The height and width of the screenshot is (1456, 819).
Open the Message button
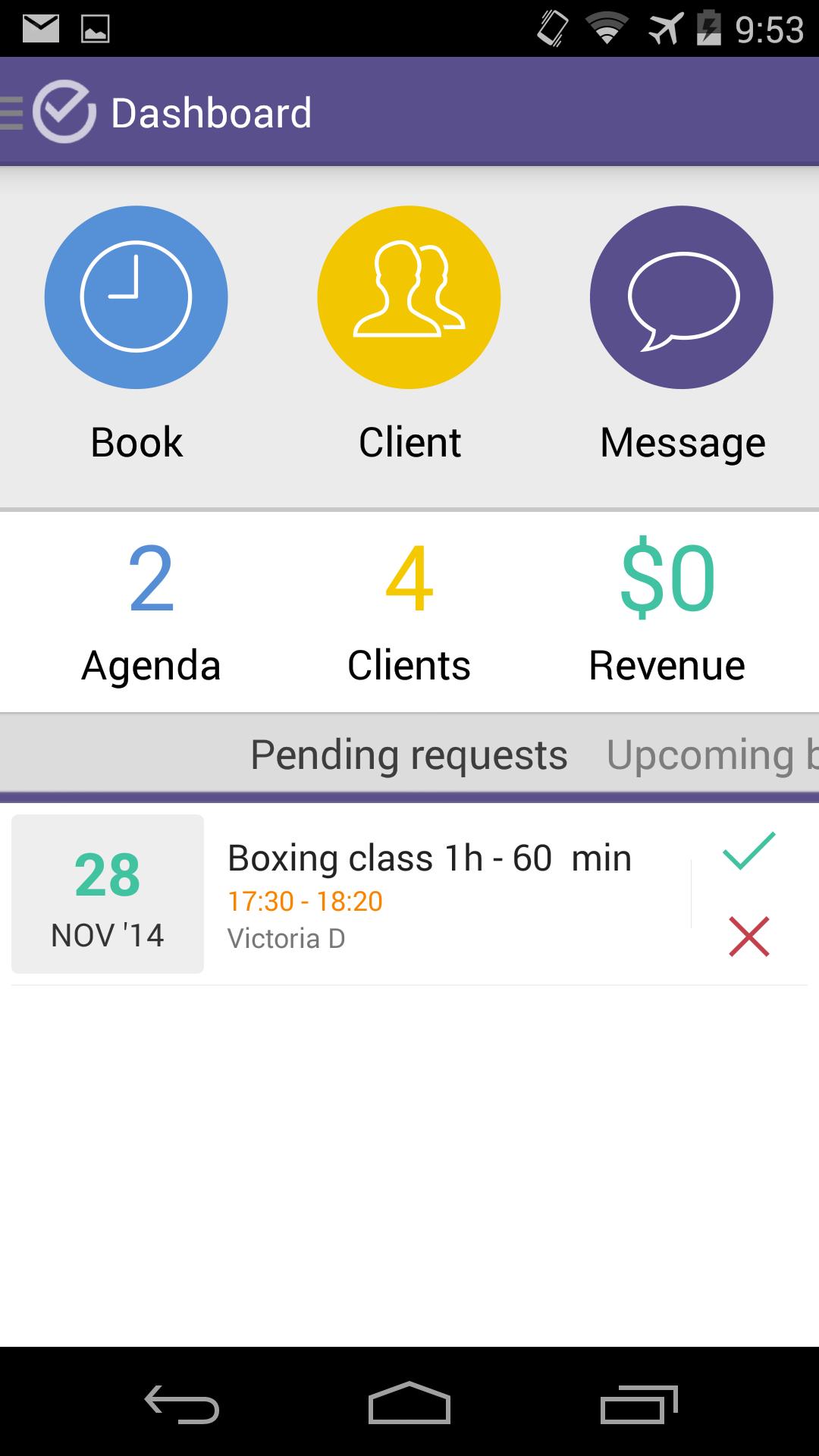(x=682, y=297)
